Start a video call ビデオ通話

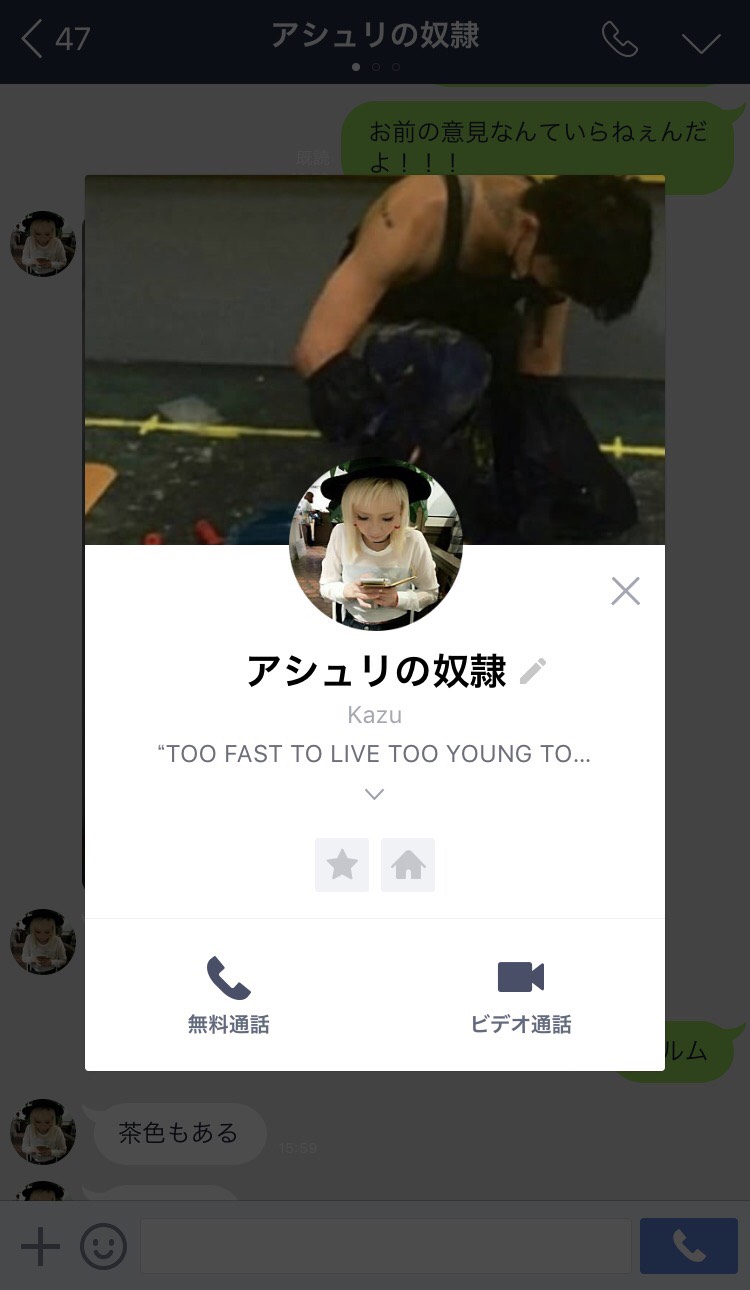521,994
